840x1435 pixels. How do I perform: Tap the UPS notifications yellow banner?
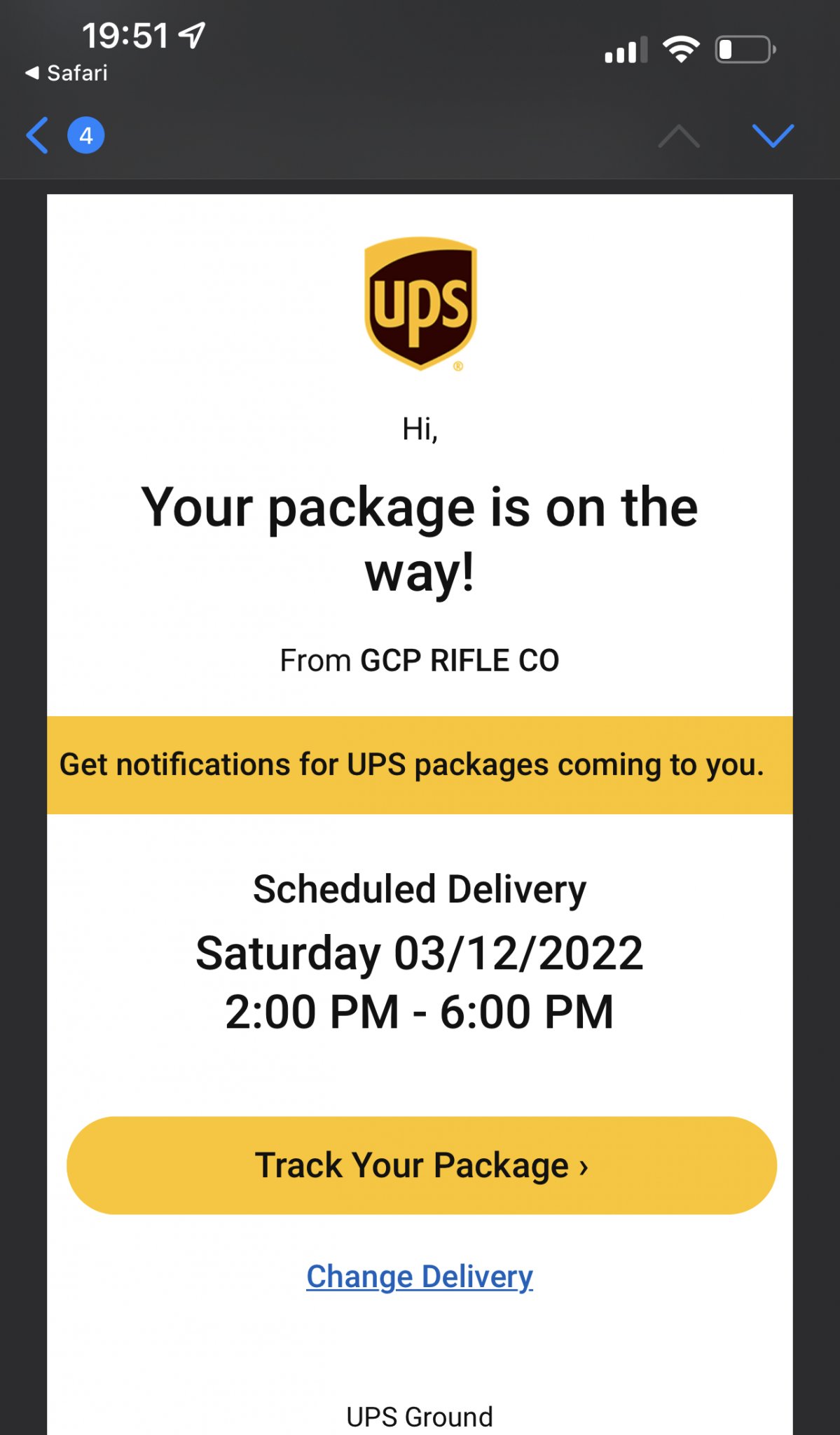point(420,764)
